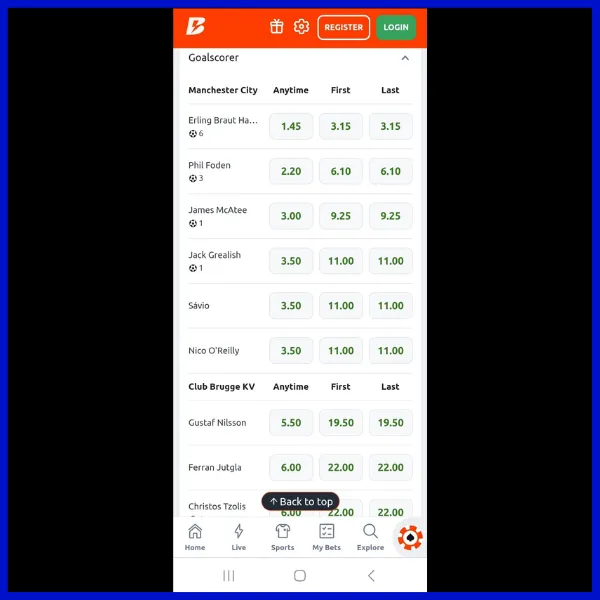Select Ferran Jutgla first goalscorer 22.00
600x600 pixels.
(340, 468)
